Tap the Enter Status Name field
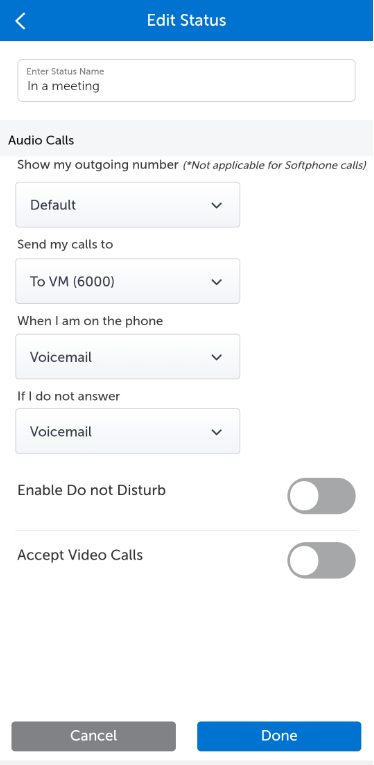The height and width of the screenshot is (765, 374). point(186,81)
